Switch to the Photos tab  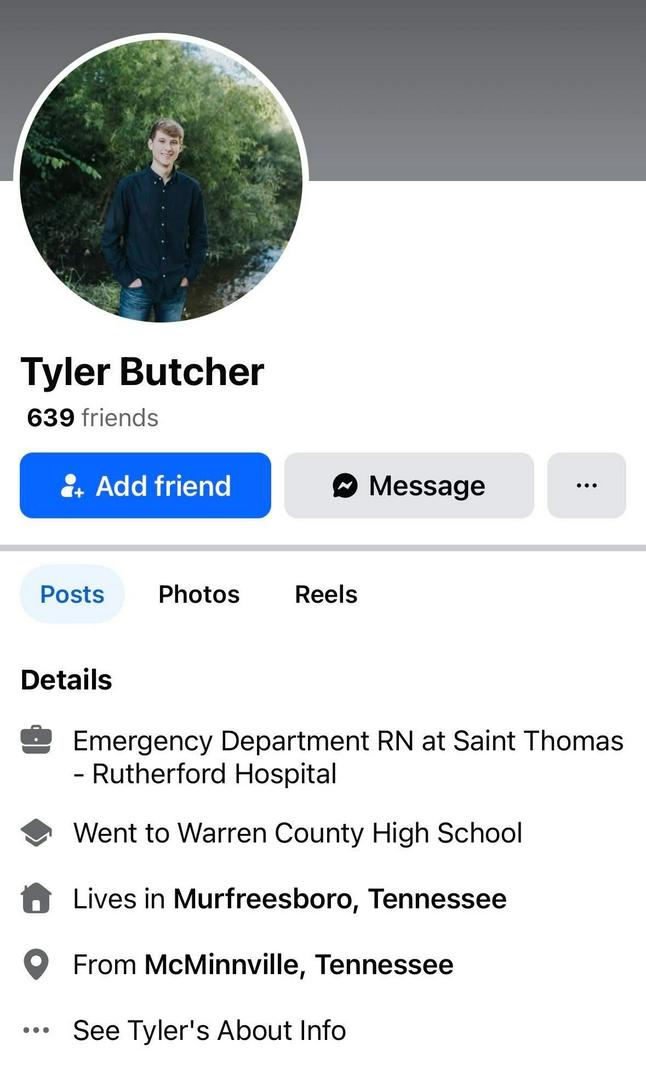point(199,594)
